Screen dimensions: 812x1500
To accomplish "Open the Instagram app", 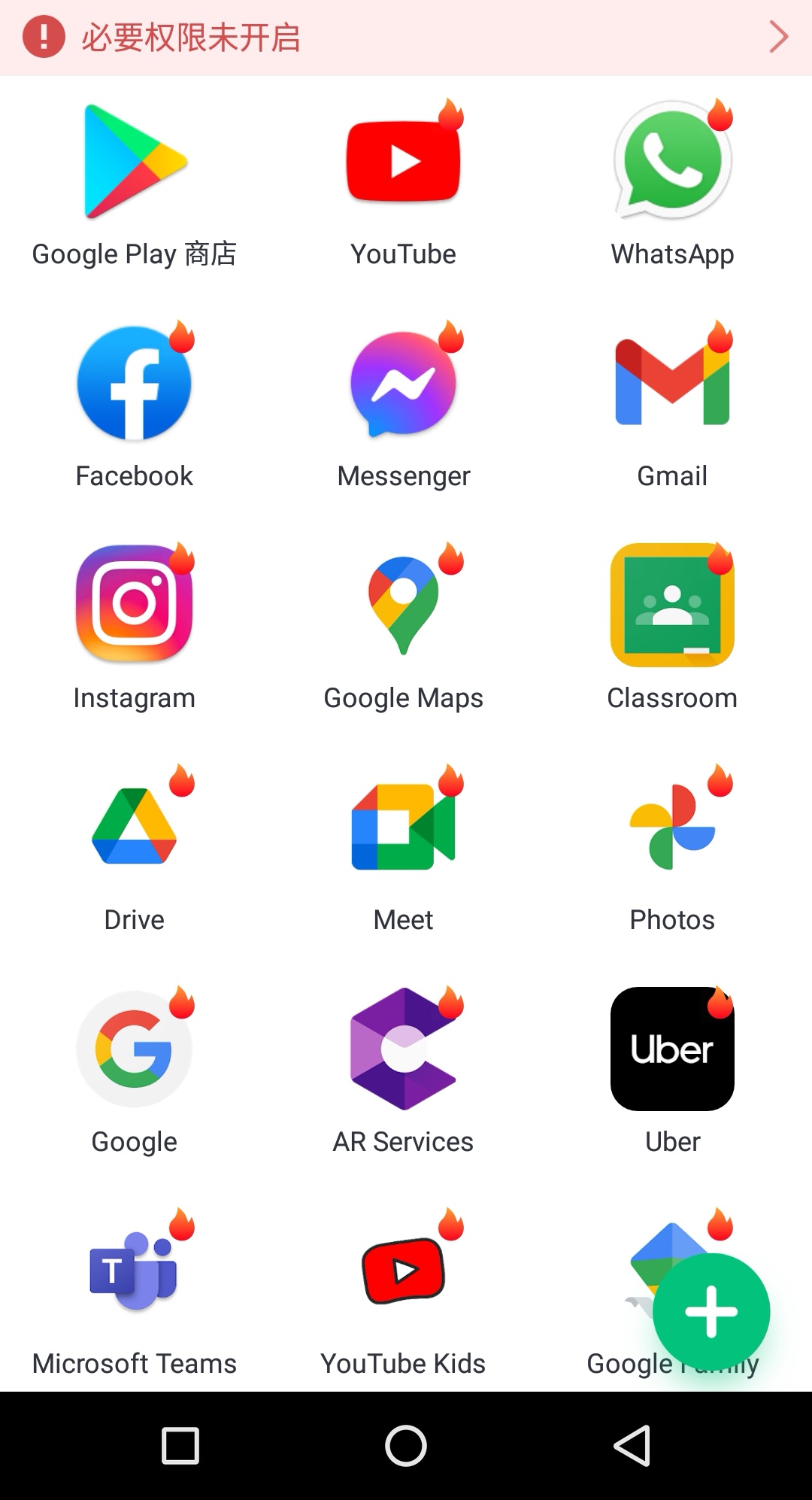I will point(135,604).
